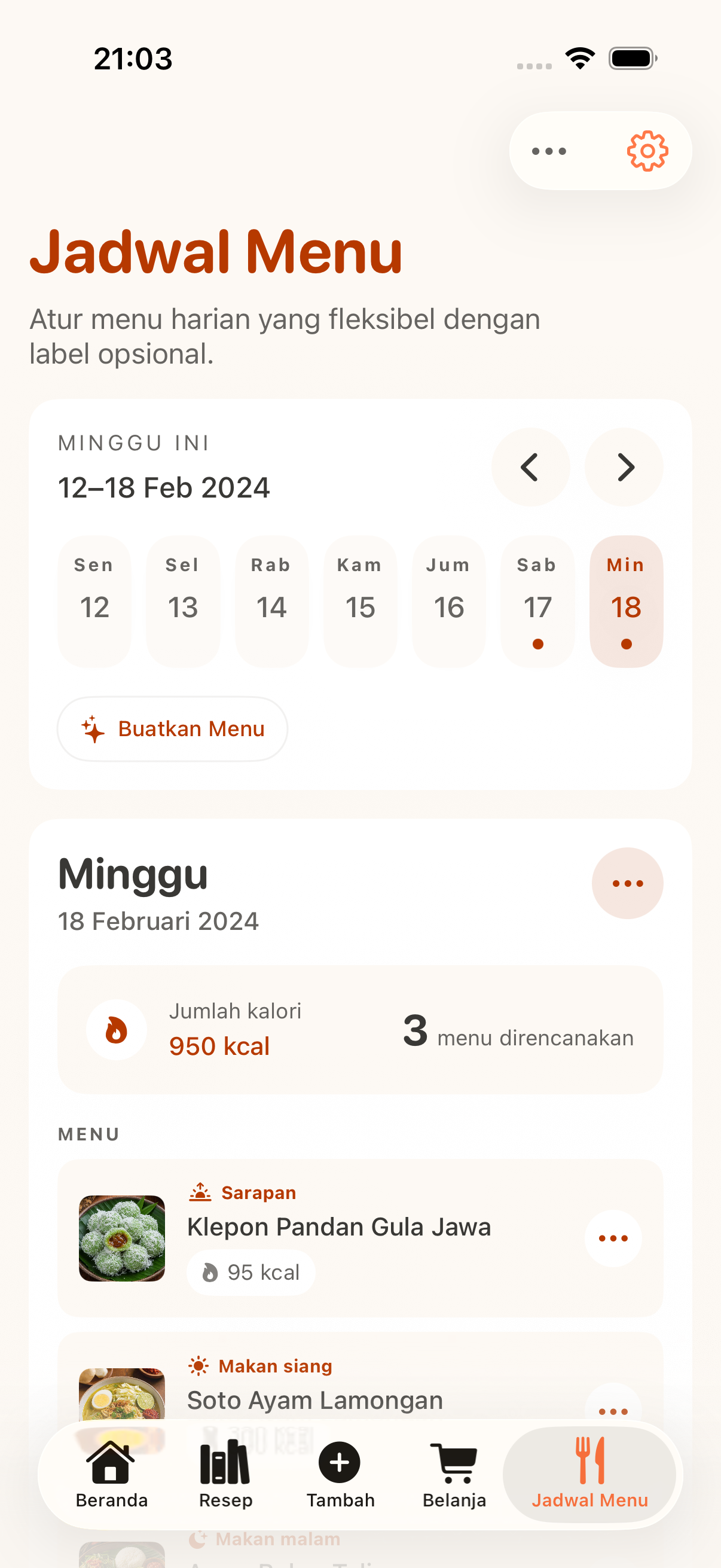Screen dimensions: 721x1568
Task: Tap the Buatkan Menu button
Action: coord(172,728)
